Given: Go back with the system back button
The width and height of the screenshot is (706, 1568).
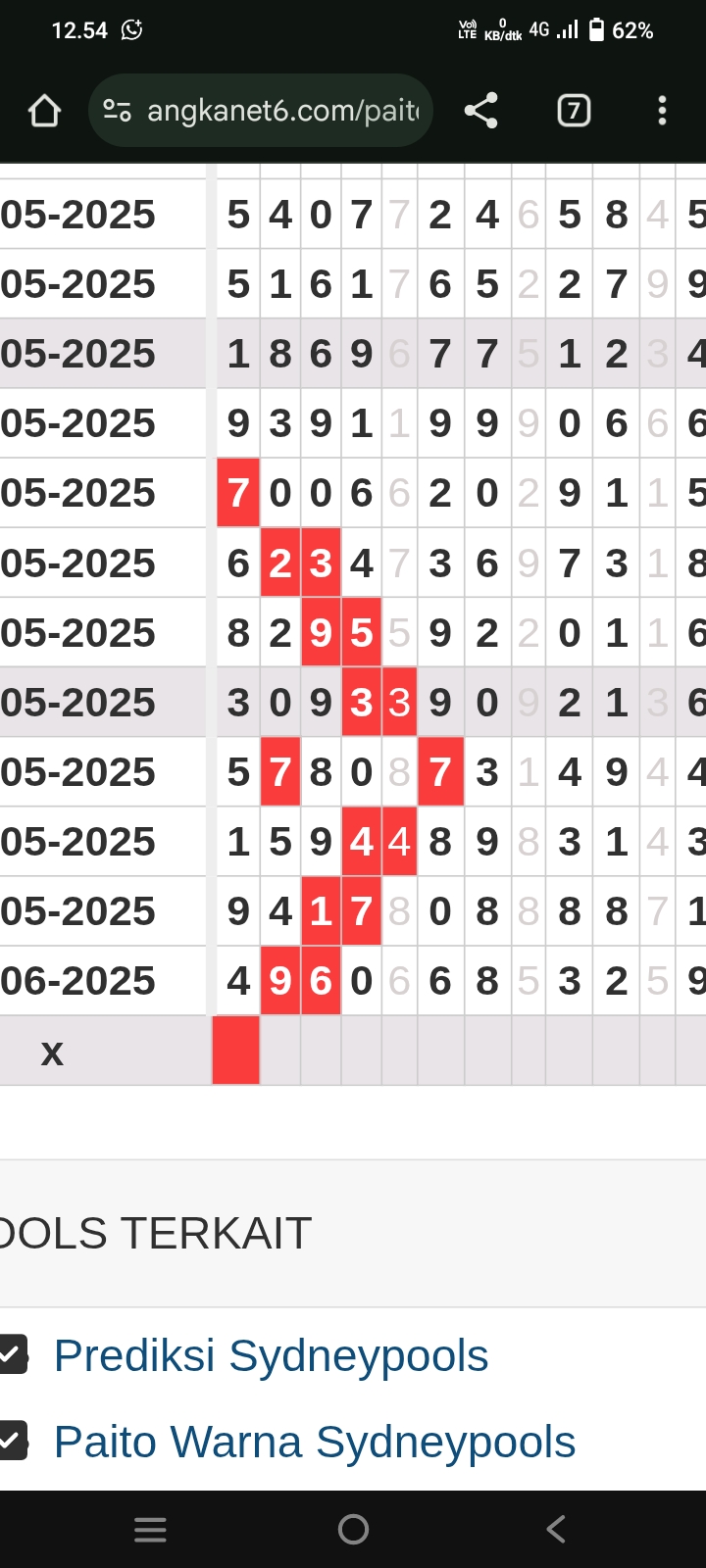Looking at the screenshot, I should (x=556, y=1529).
